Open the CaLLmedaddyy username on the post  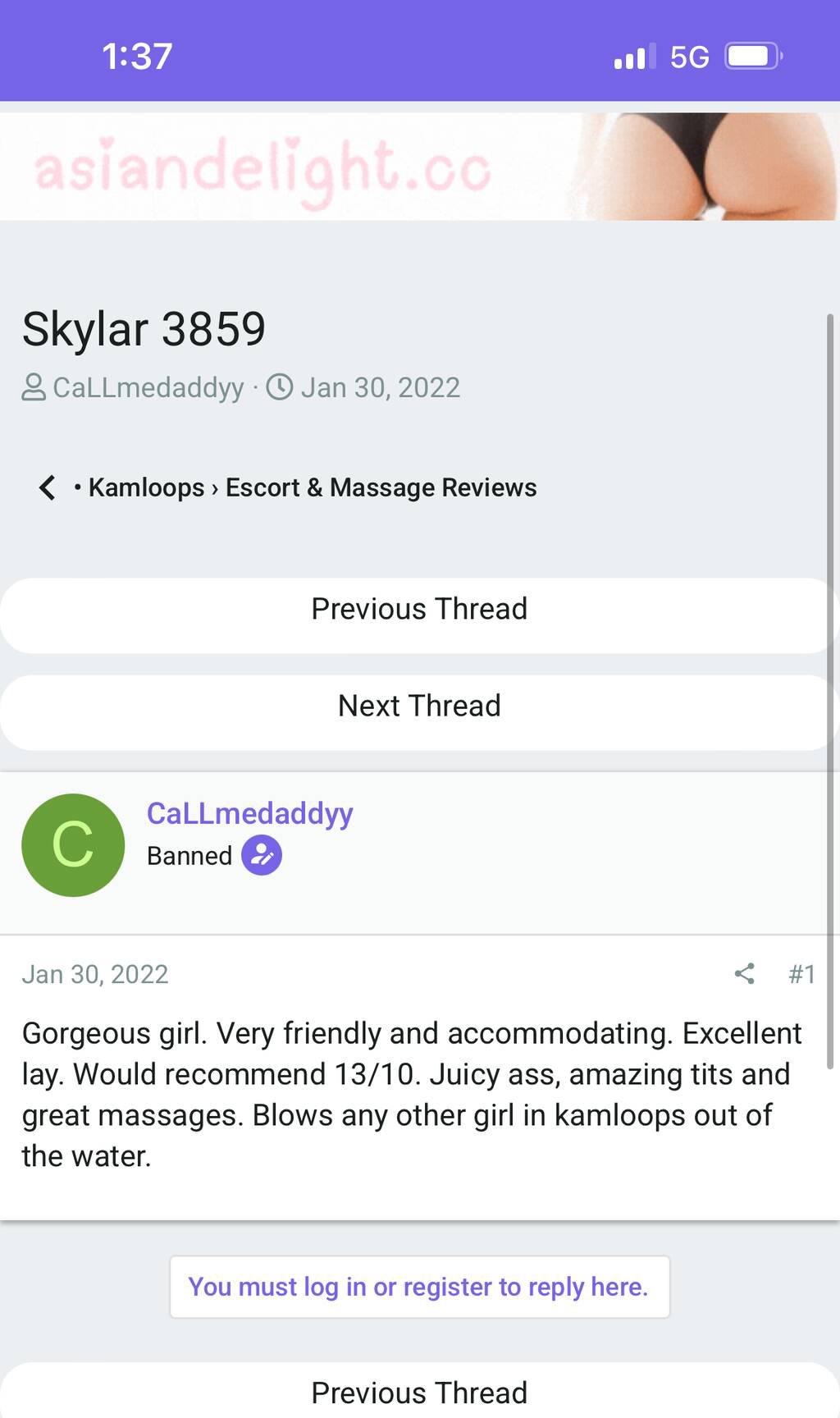[x=249, y=813]
